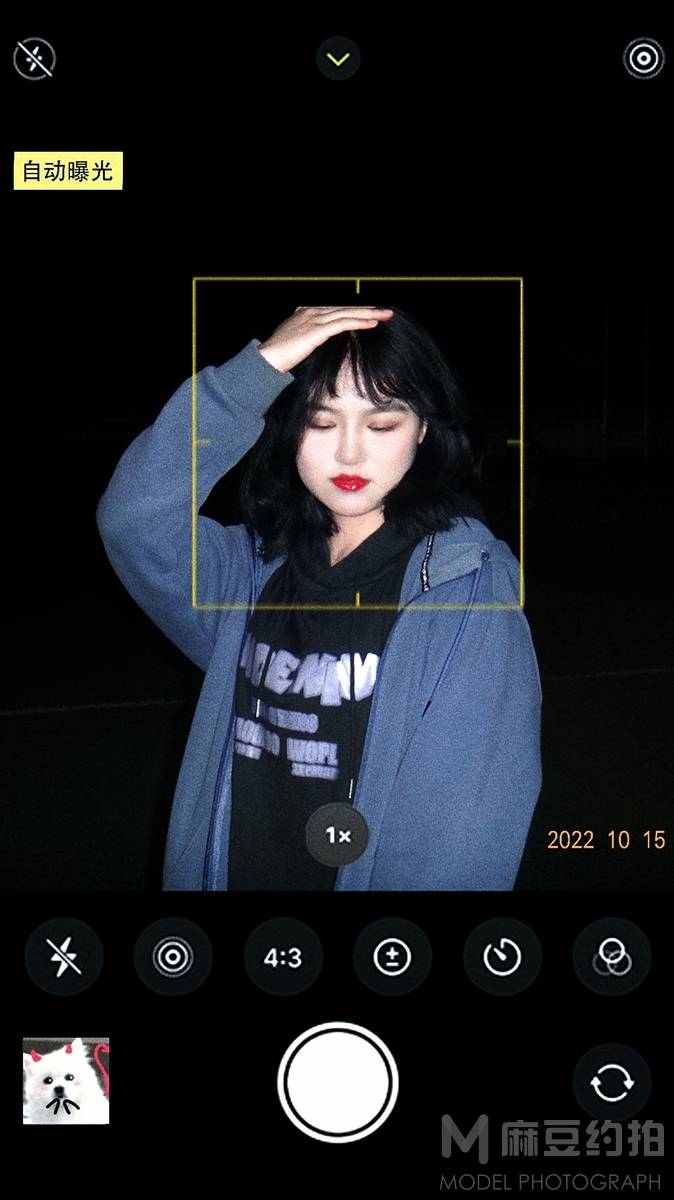Toggle the flash icon in top-left corner

pos(34,59)
